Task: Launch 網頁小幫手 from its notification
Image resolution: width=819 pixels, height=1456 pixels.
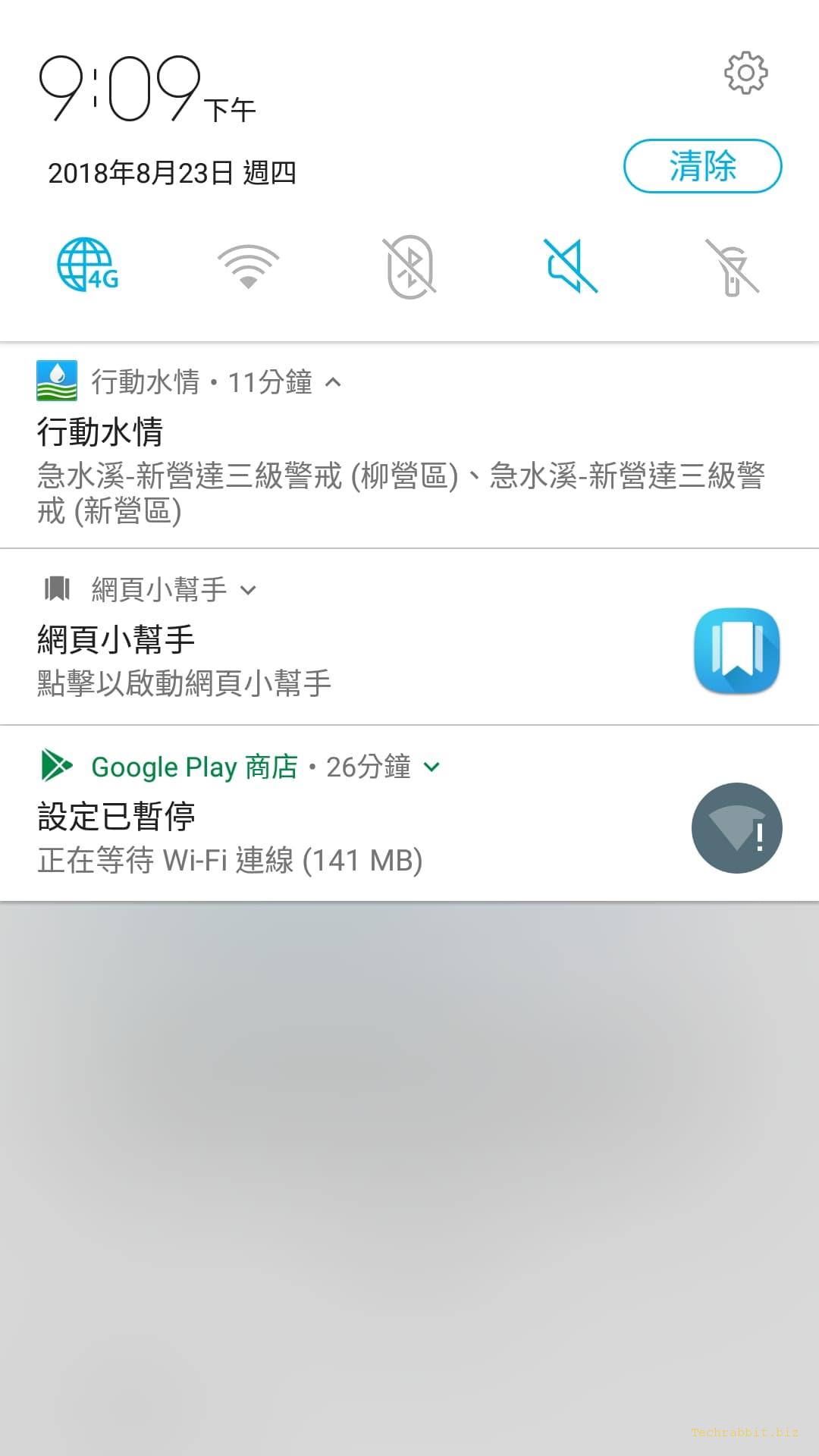Action: coord(409,638)
